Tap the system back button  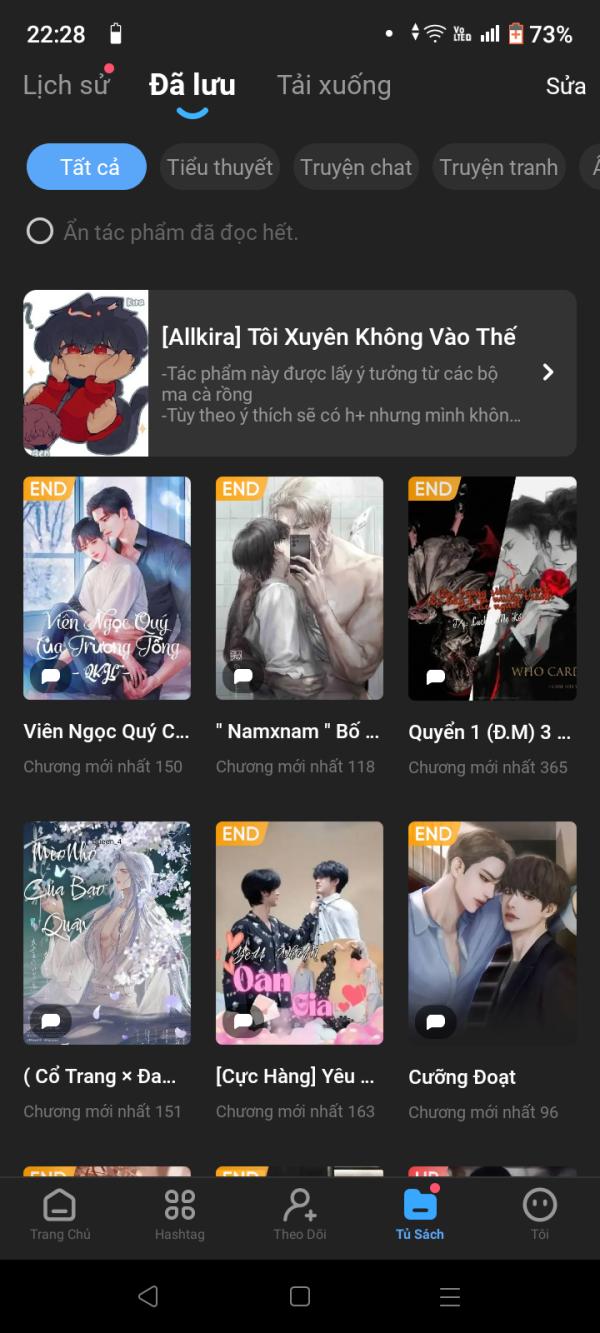click(149, 1296)
